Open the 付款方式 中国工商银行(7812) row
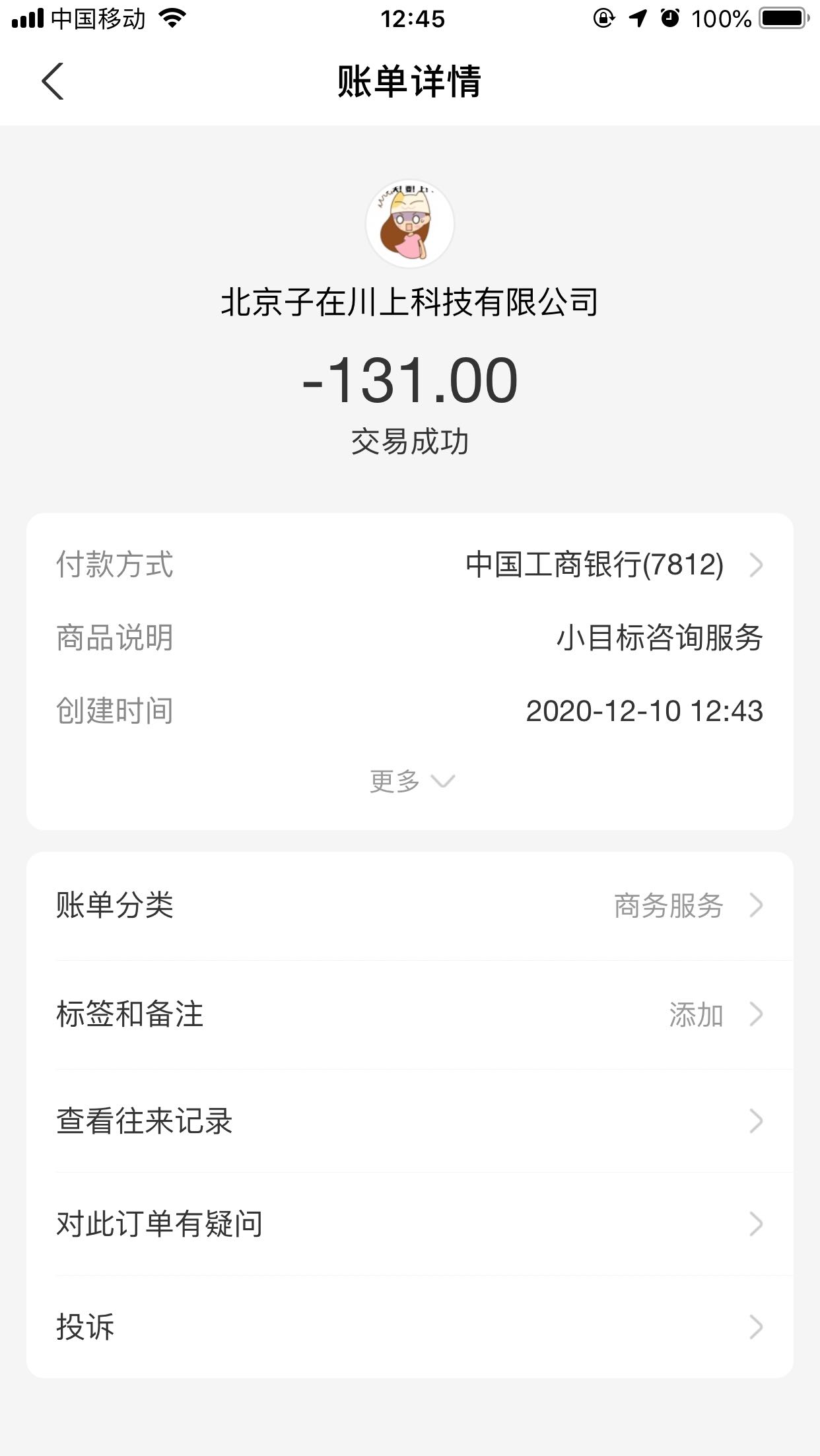The height and width of the screenshot is (1456, 820). click(x=409, y=565)
